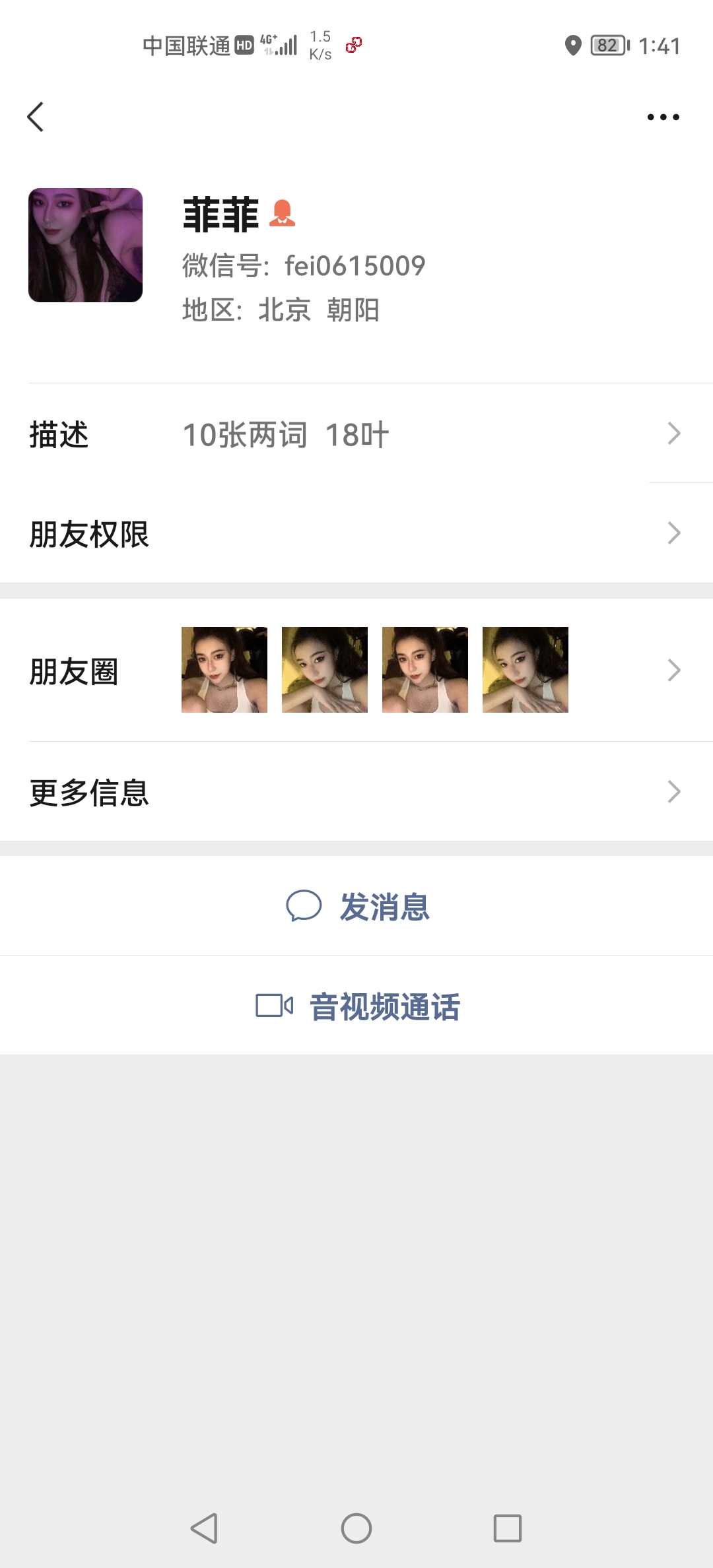Tap the back arrow to return

point(36,116)
